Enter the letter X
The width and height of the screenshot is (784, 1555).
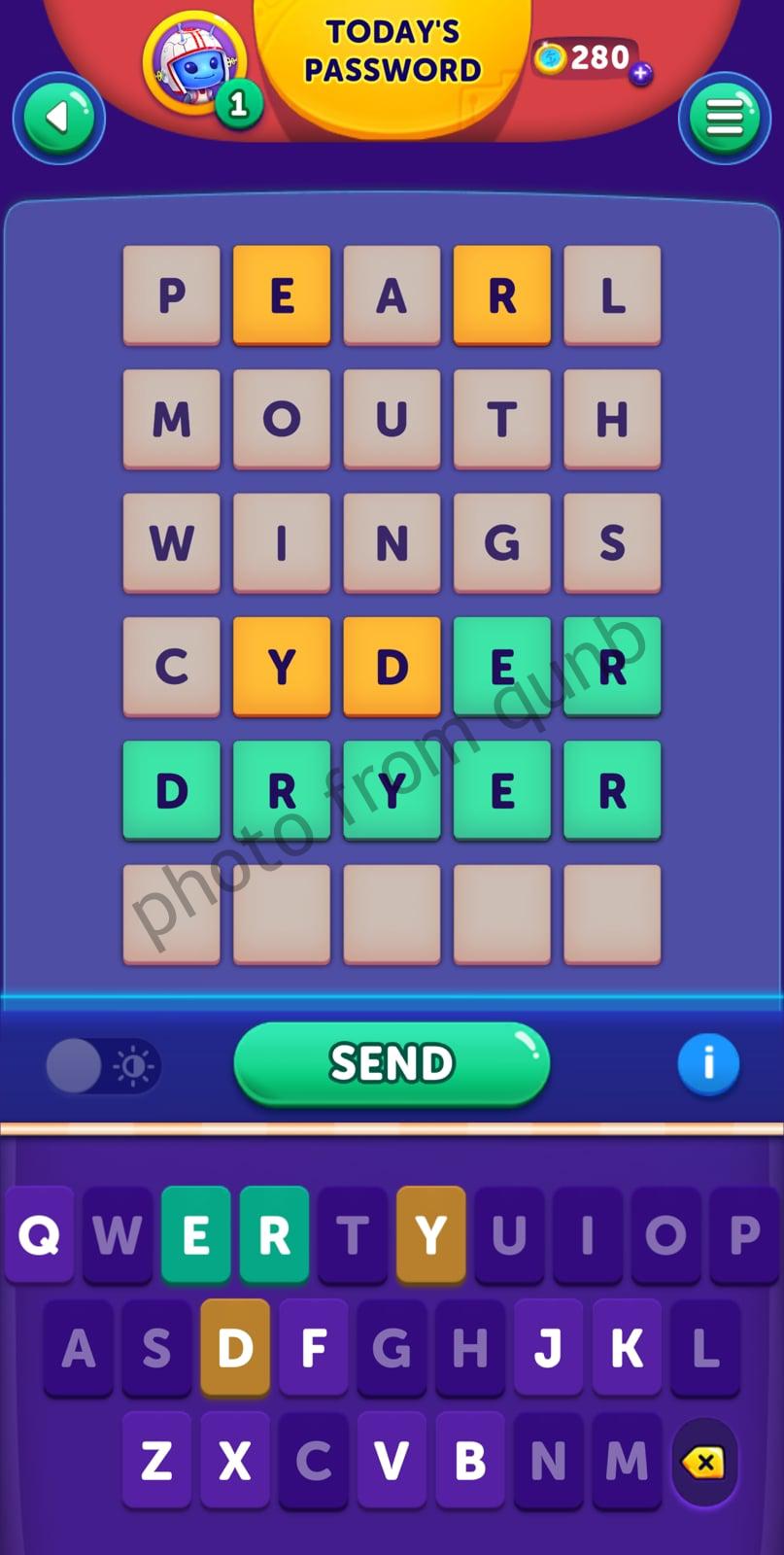(x=235, y=1461)
